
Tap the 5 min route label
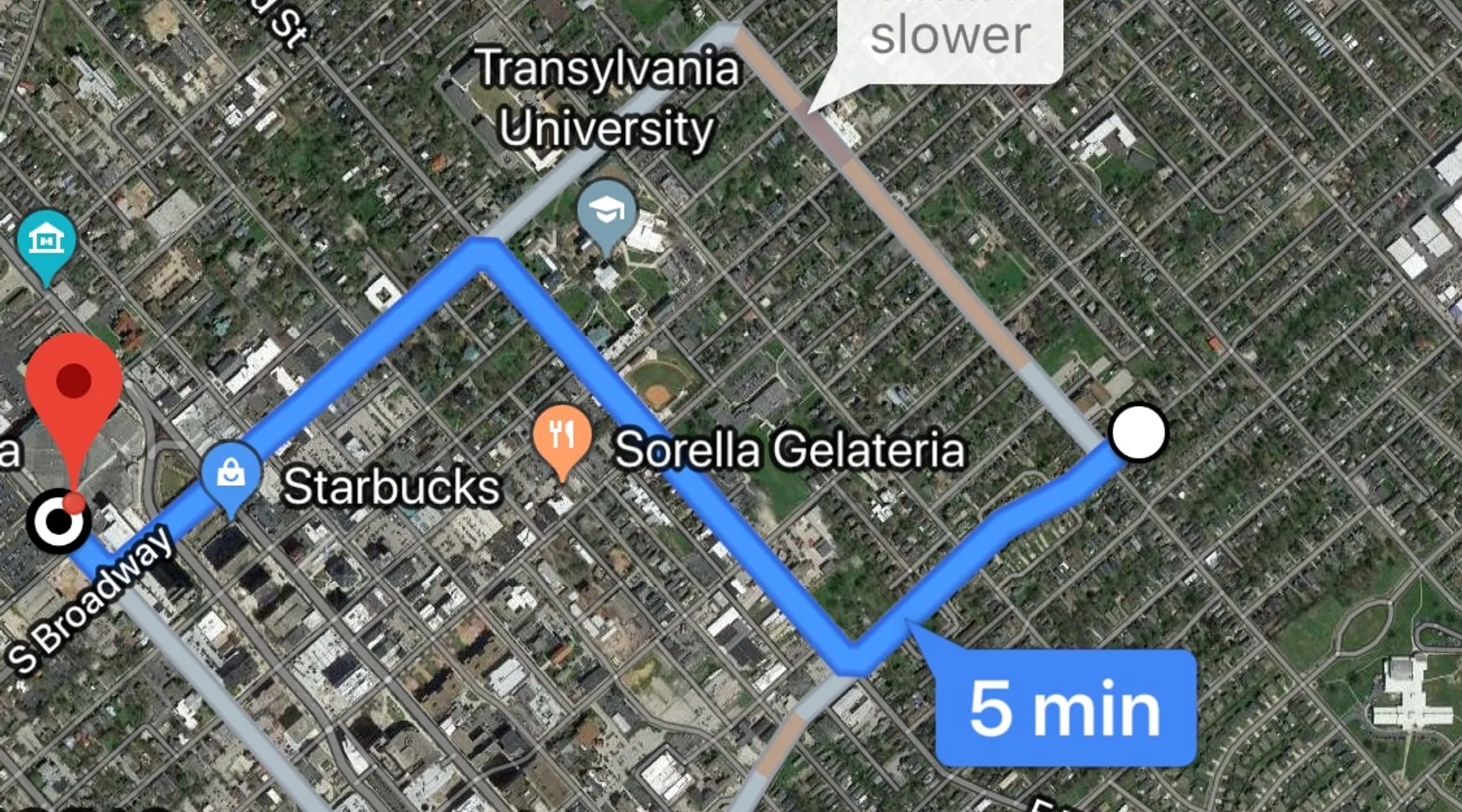(1065, 708)
